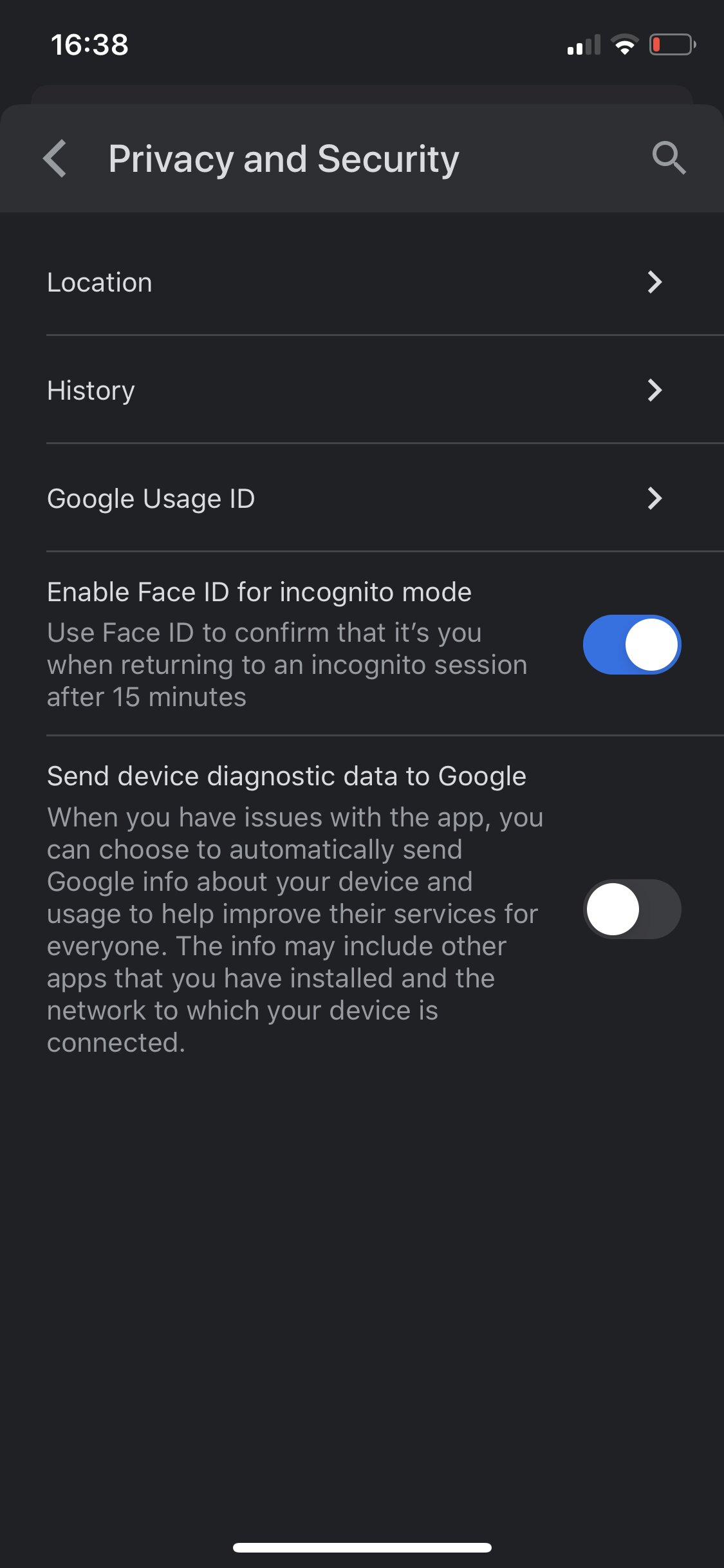The image size is (724, 1568).
Task: Open History settings
Action: [362, 390]
